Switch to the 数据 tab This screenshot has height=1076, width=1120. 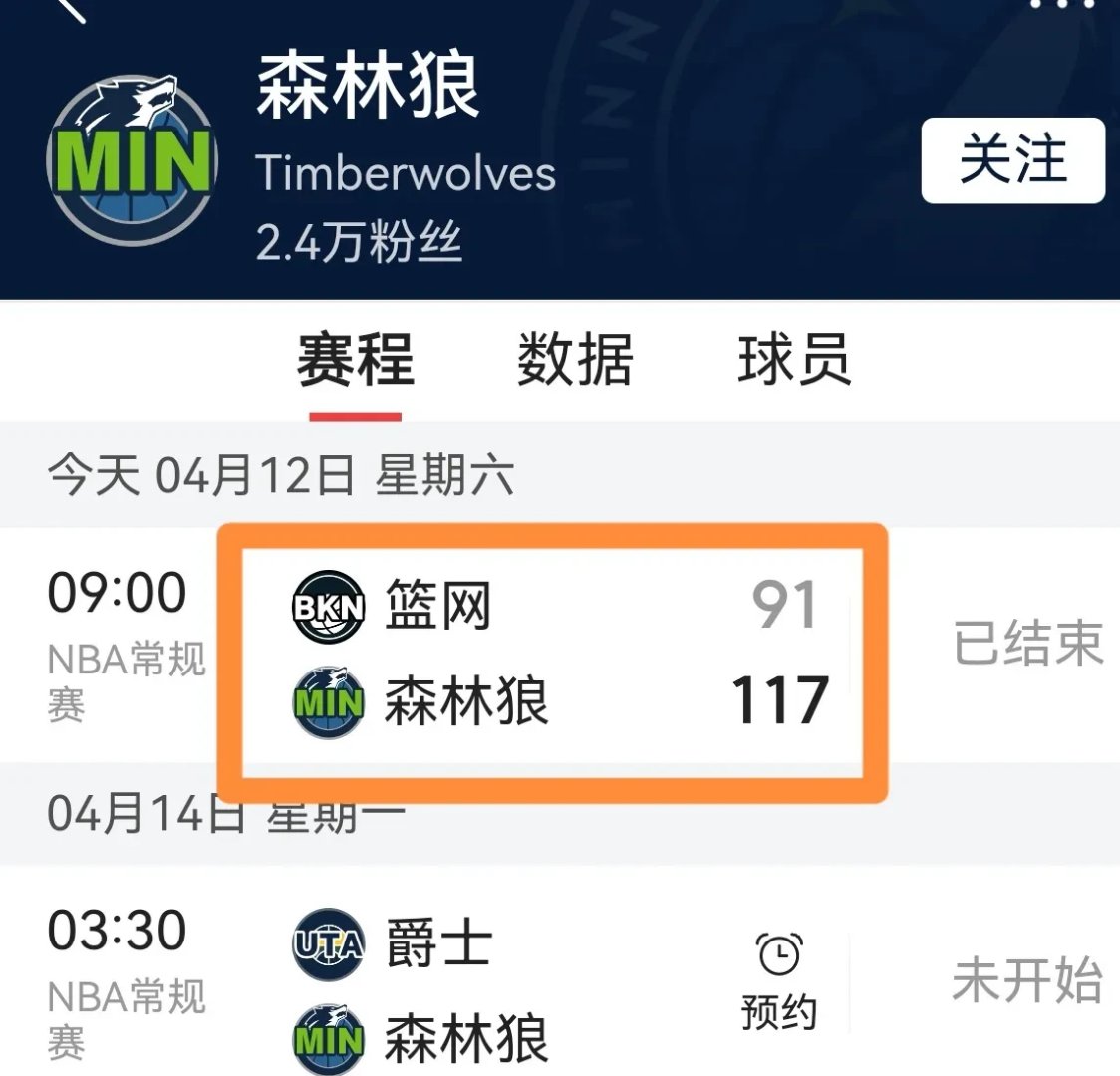click(574, 360)
